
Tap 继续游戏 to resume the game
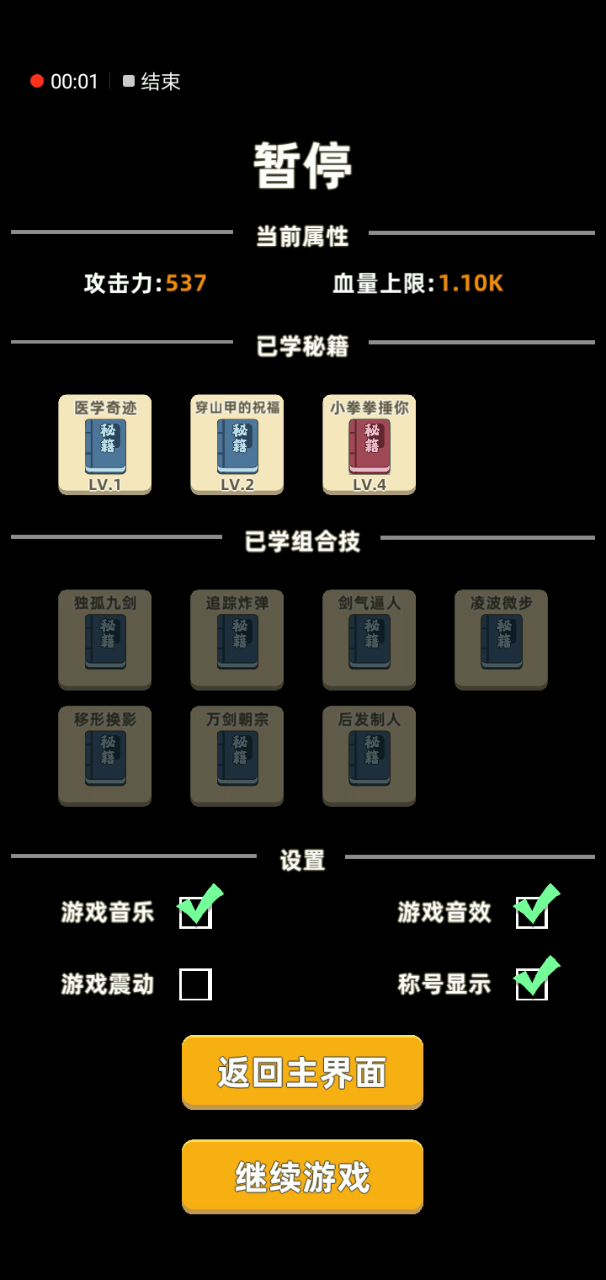click(302, 1176)
